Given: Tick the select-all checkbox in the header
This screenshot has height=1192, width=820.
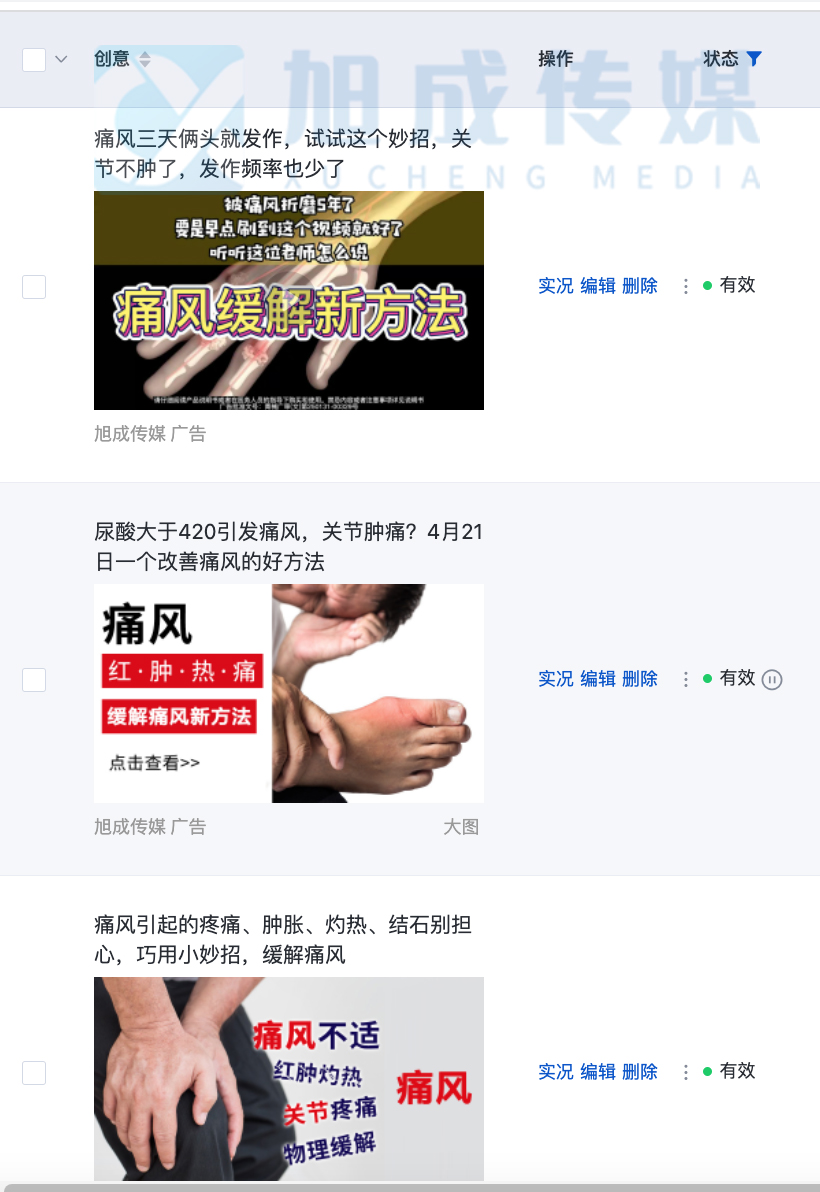Looking at the screenshot, I should tap(34, 60).
